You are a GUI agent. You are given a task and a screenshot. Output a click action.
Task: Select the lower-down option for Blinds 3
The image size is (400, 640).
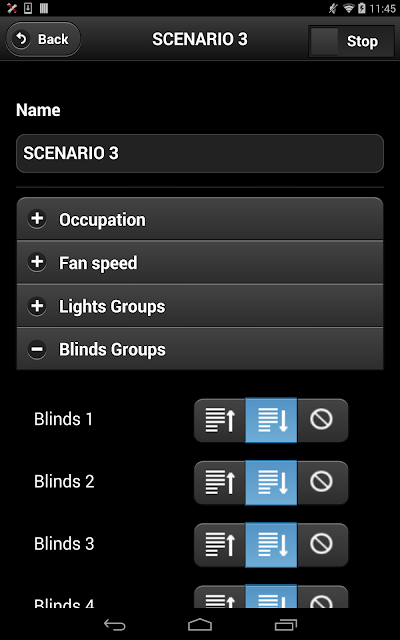click(x=271, y=545)
